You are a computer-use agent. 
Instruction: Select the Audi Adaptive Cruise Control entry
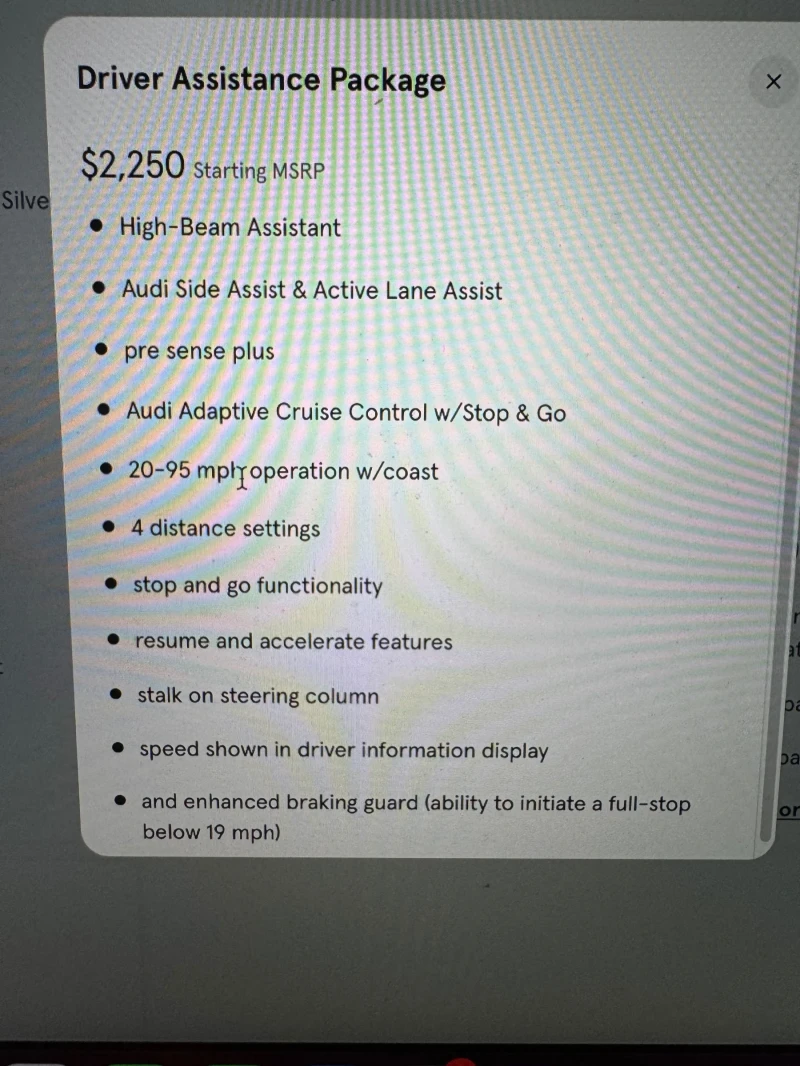pyautogui.click(x=345, y=412)
